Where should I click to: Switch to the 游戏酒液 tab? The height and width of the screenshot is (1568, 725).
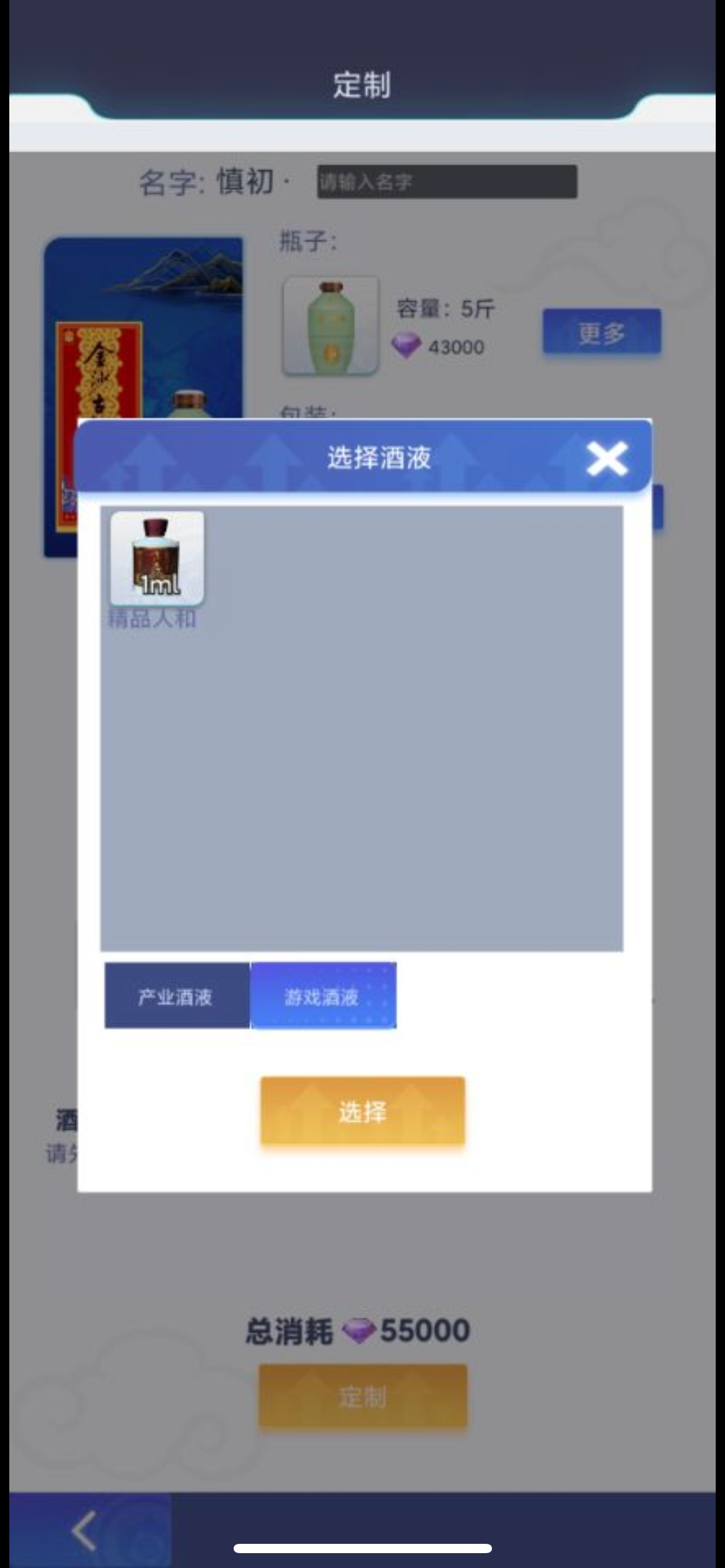pos(323,996)
